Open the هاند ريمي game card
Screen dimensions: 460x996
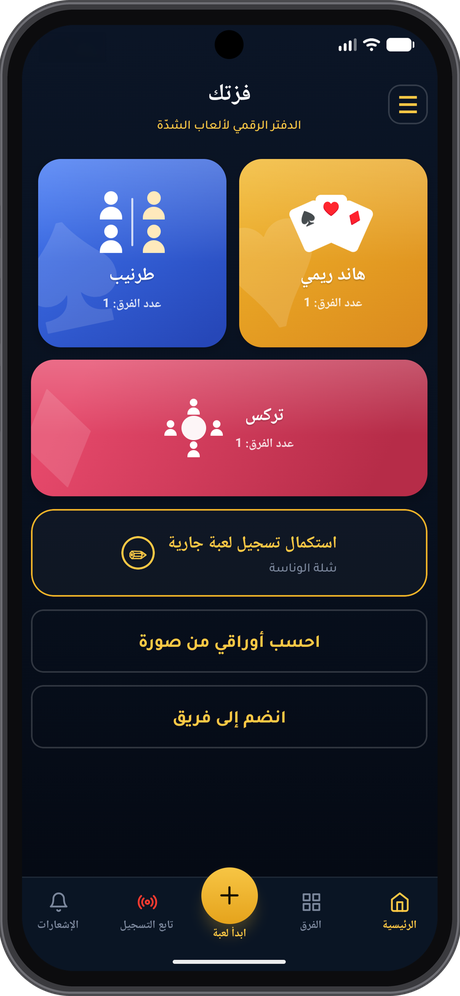[333, 253]
